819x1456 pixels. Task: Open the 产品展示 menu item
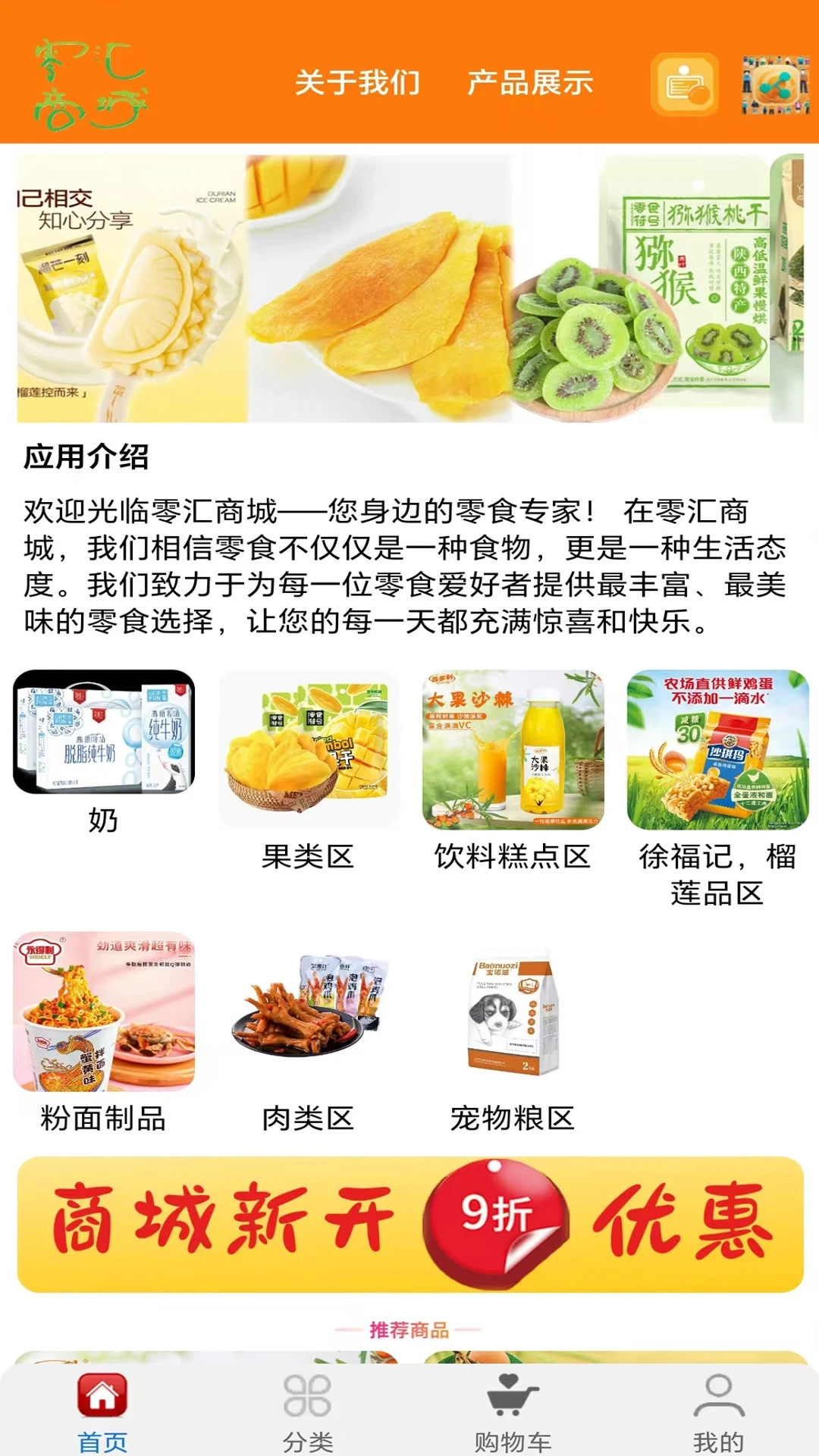tap(531, 86)
